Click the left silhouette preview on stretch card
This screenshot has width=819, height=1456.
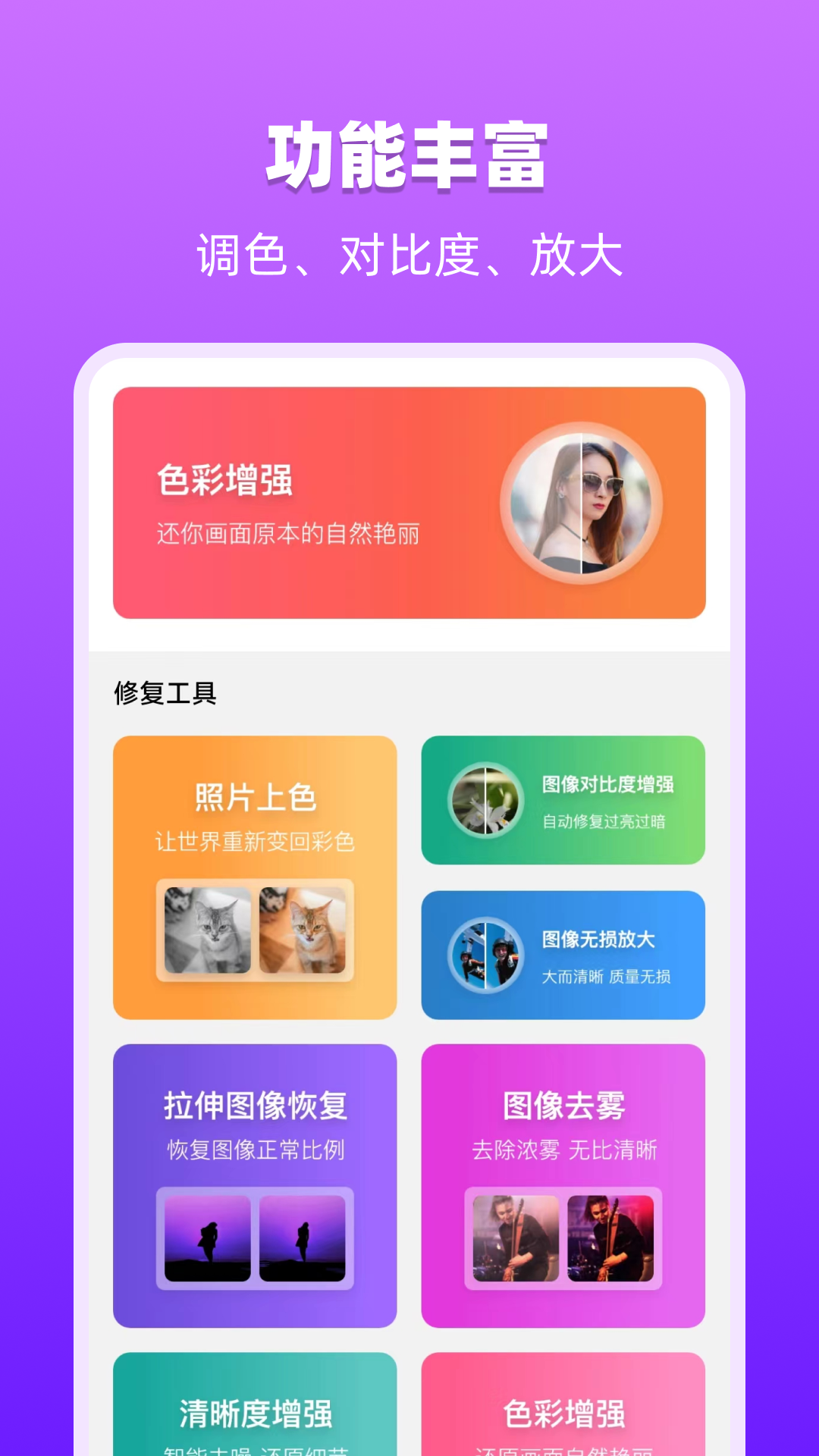[x=209, y=1238]
